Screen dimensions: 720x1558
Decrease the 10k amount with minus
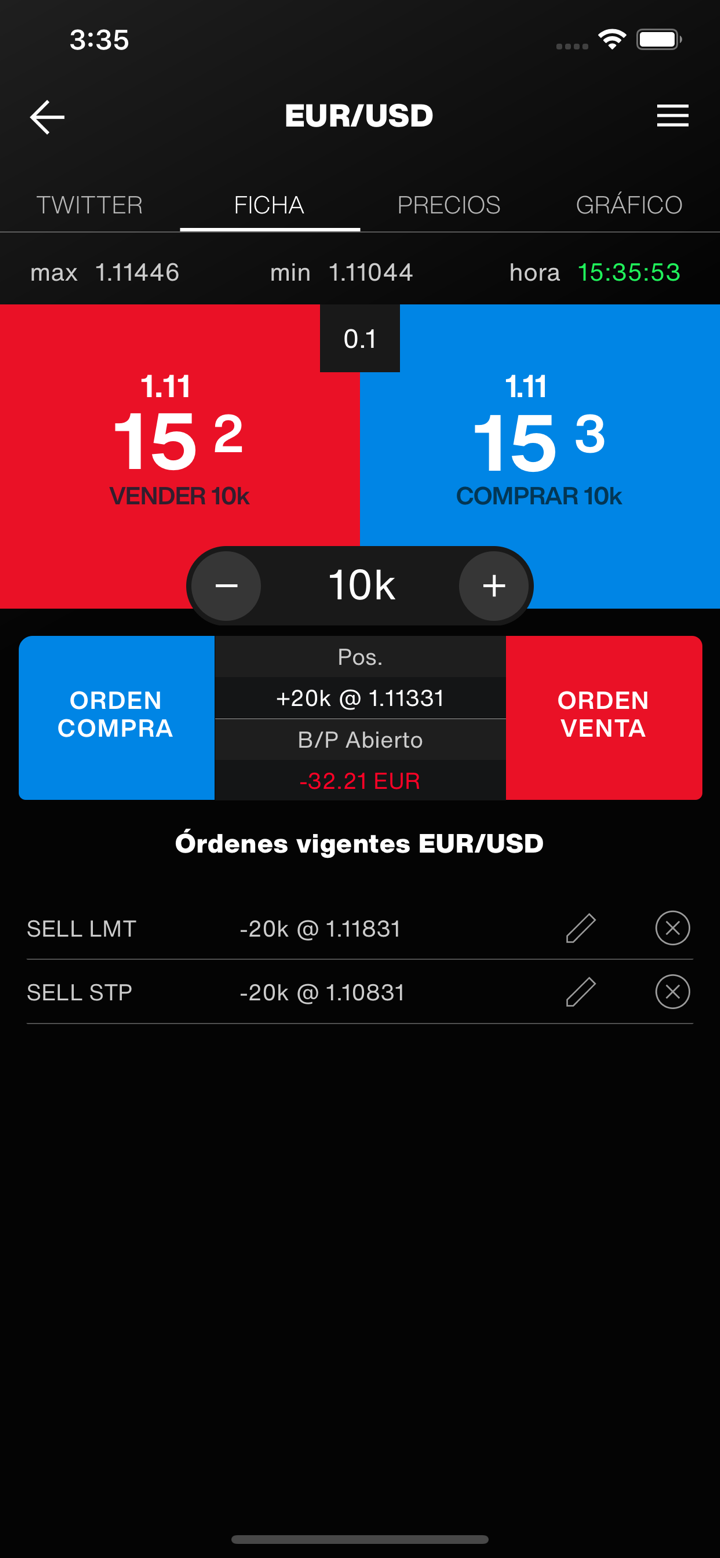pos(227,585)
